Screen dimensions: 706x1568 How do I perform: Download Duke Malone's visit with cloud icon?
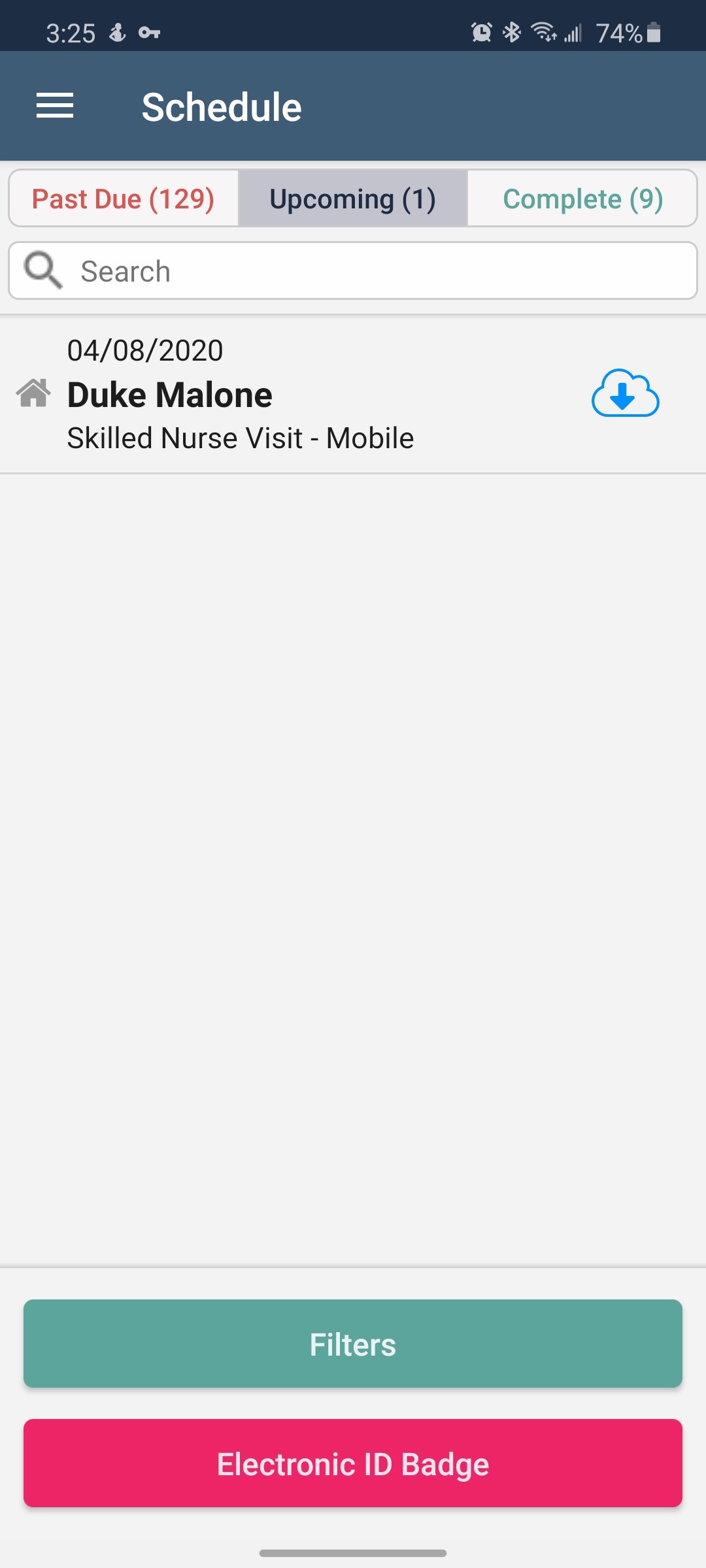pyautogui.click(x=625, y=394)
